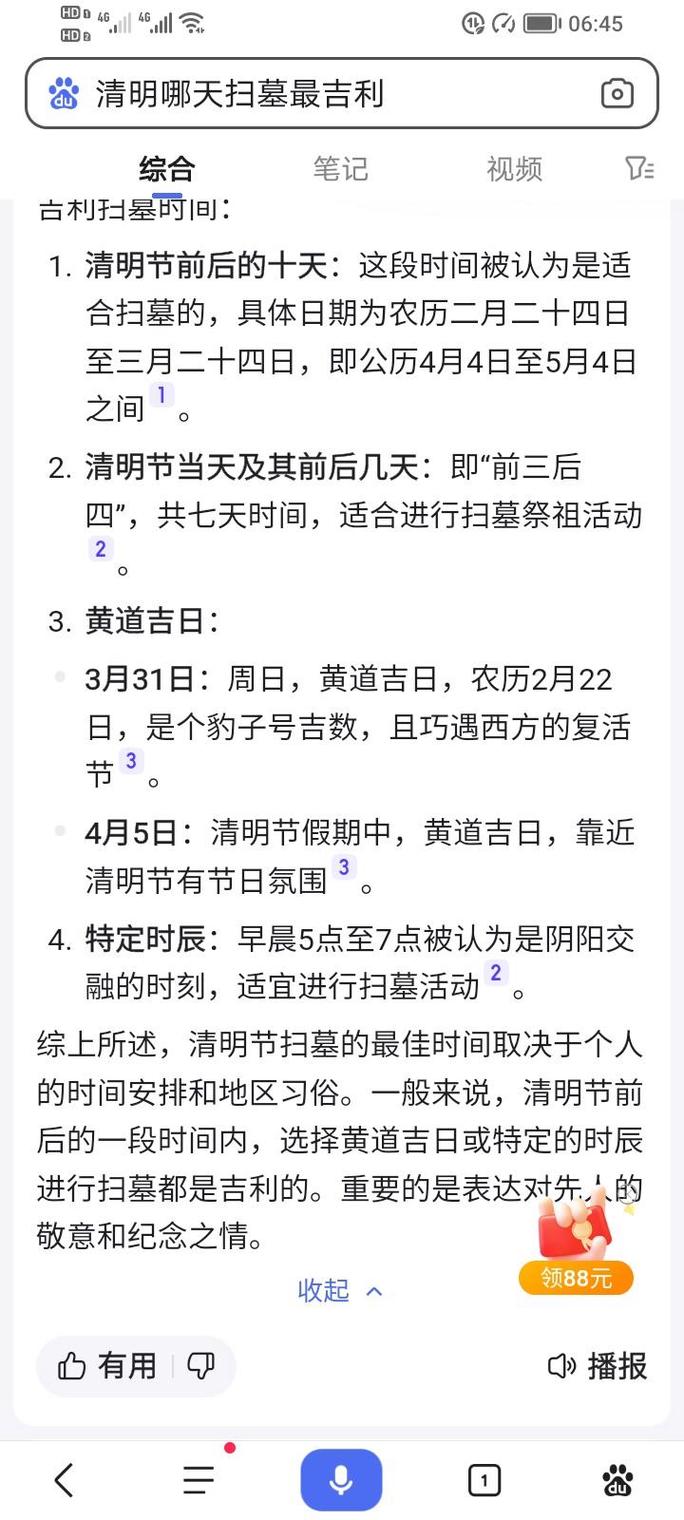
Task: Switch to the 视频 tab
Action: [x=514, y=168]
